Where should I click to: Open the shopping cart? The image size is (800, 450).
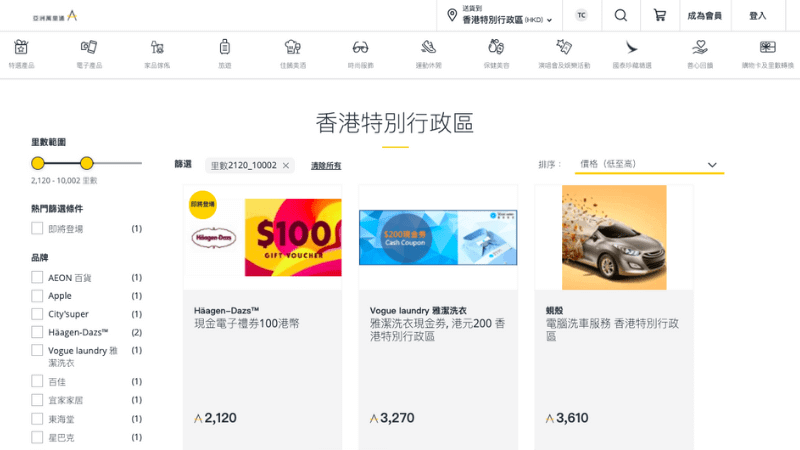[659, 15]
